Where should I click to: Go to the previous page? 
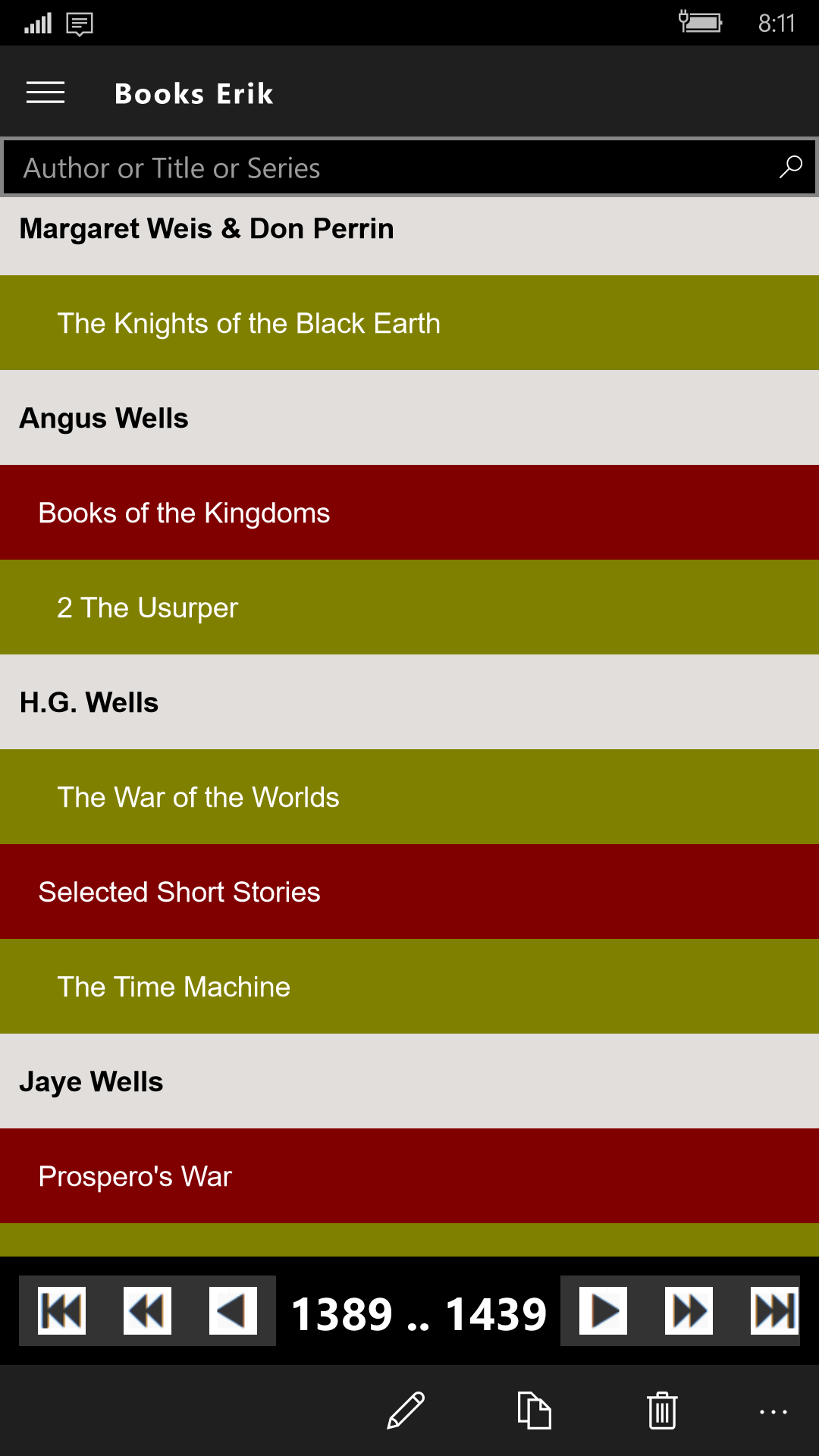pyautogui.click(x=233, y=1310)
